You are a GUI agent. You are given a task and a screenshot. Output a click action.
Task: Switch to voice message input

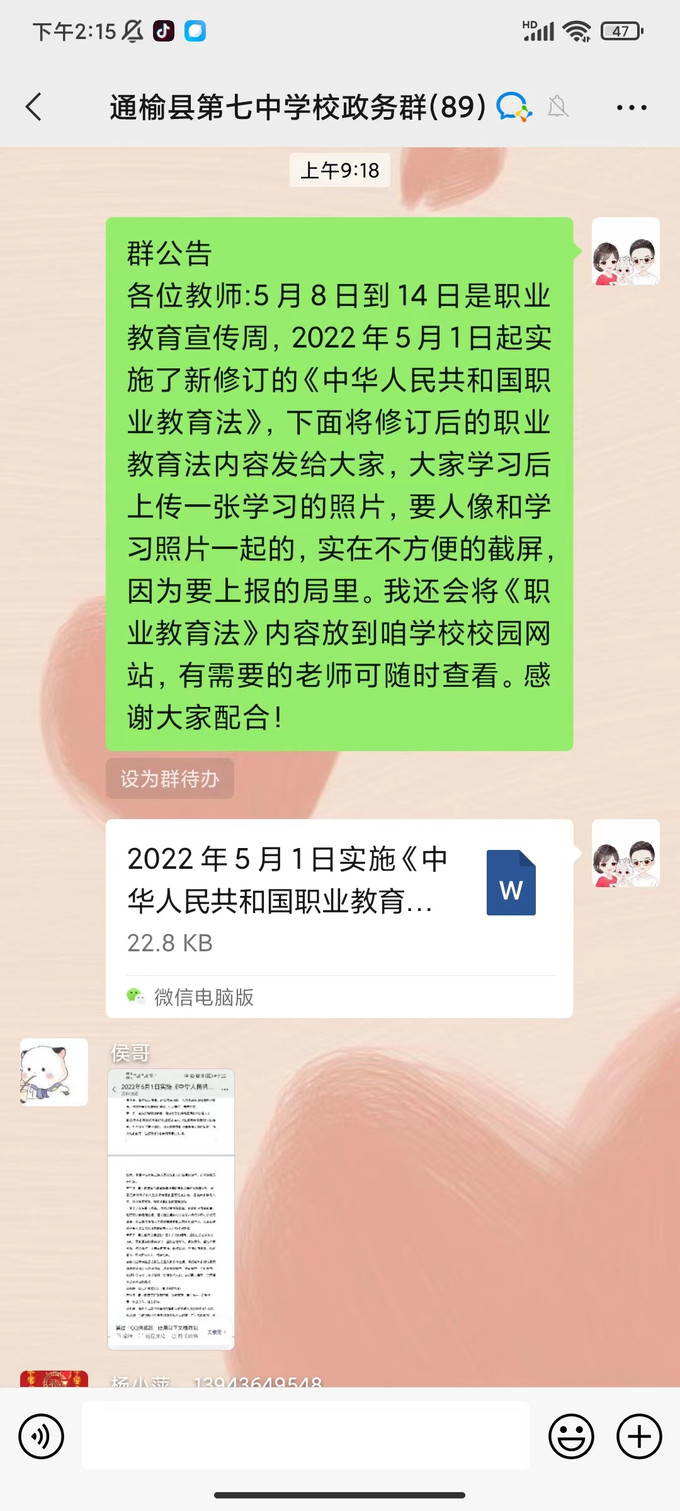(x=41, y=1437)
